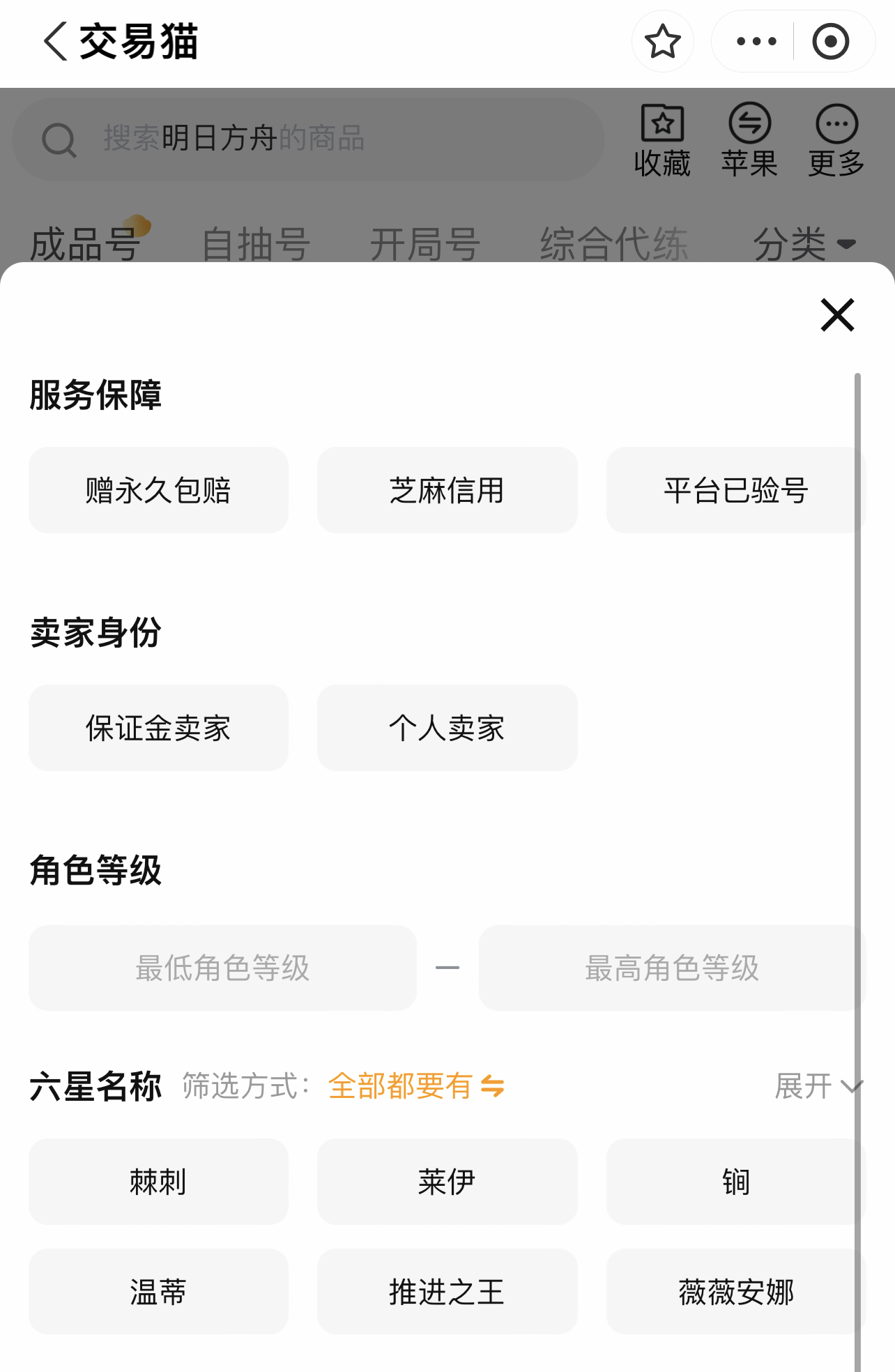Open the three-dot more menu
The height and width of the screenshot is (1372, 895).
(x=756, y=41)
